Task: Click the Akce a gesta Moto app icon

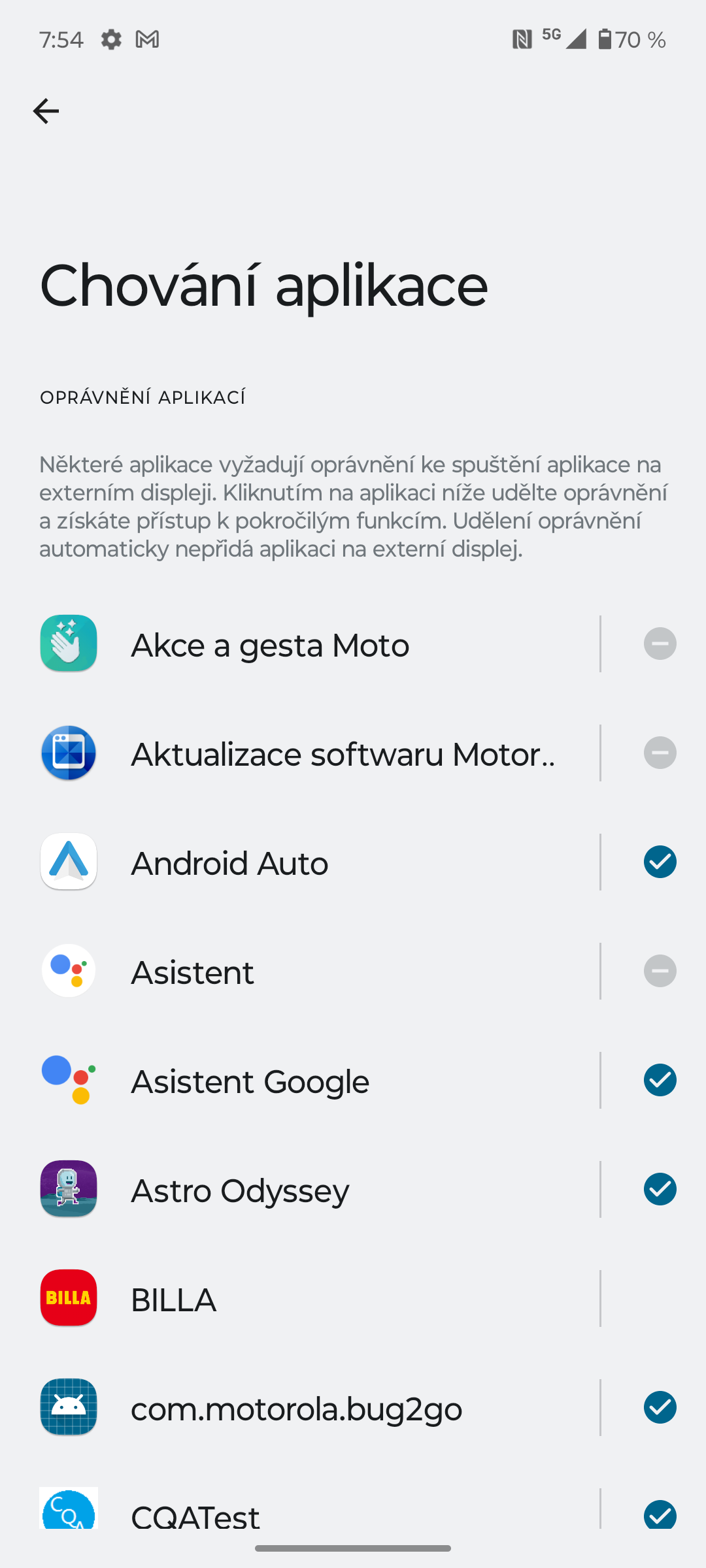Action: [68, 644]
